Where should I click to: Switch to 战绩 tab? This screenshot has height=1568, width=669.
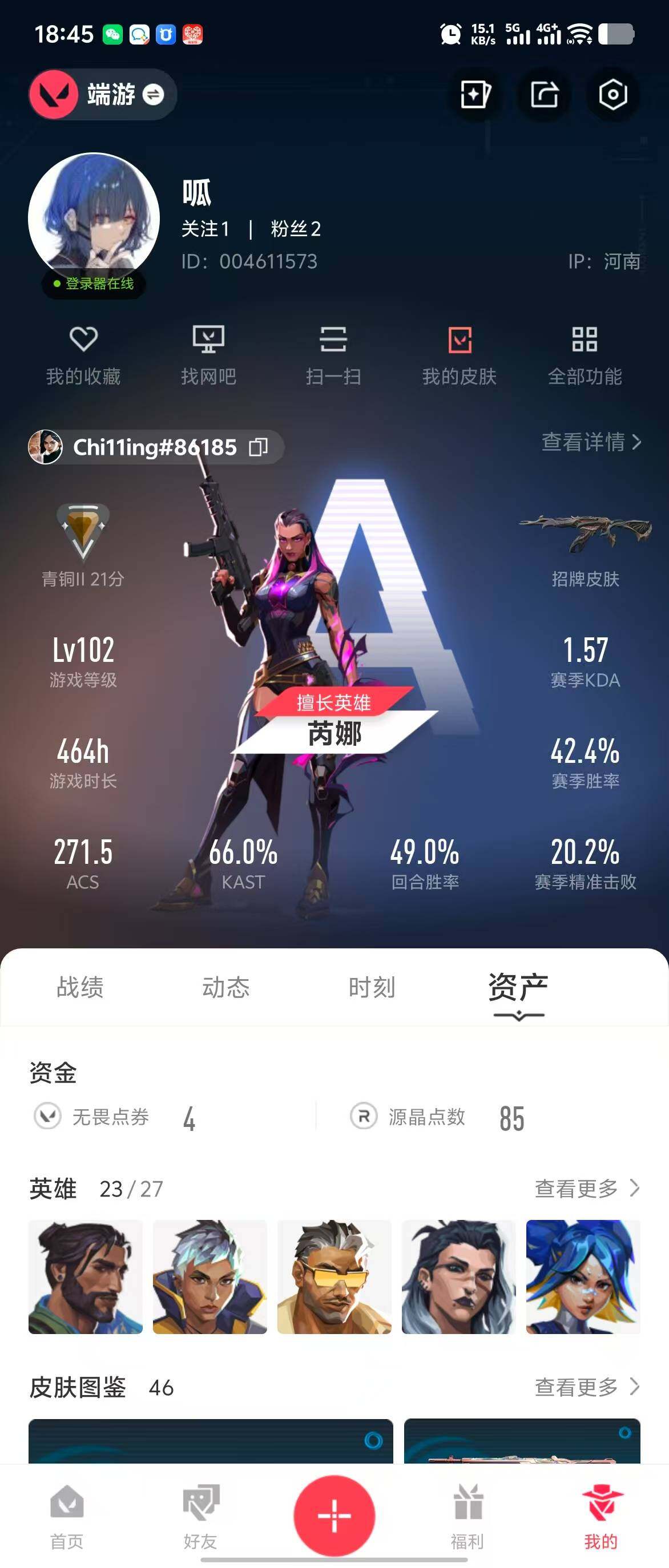pyautogui.click(x=80, y=987)
